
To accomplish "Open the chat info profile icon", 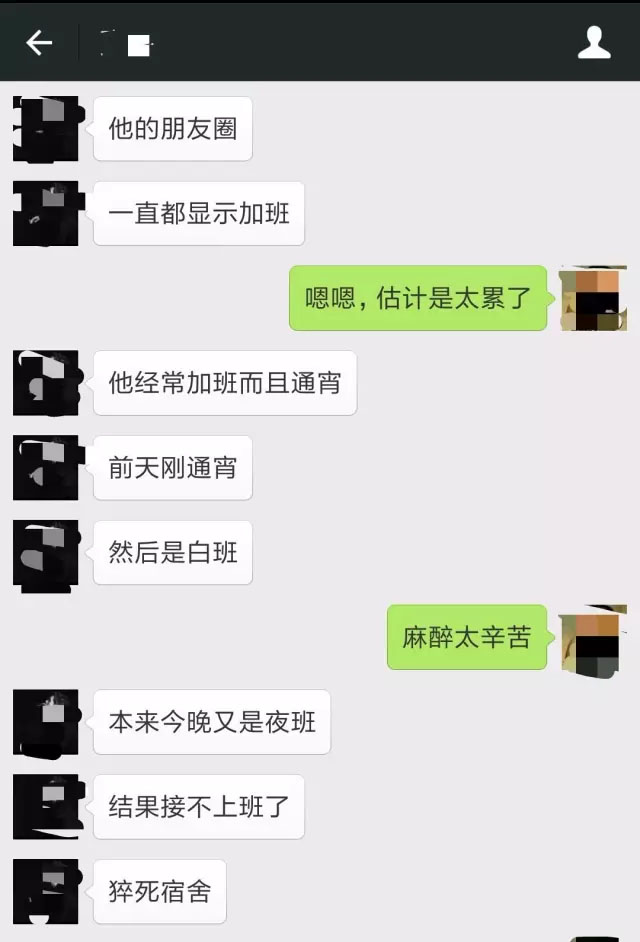I will pyautogui.click(x=594, y=42).
